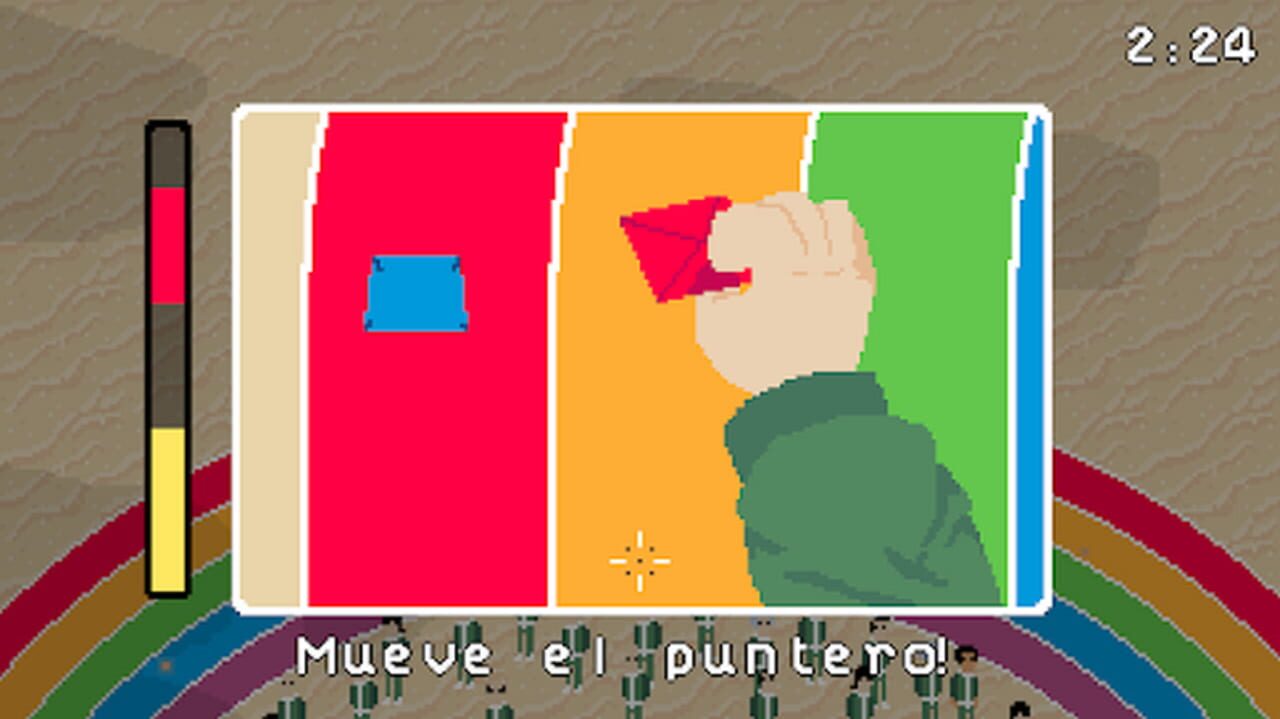Tap the crosshair pointer on the orange stripe
The width and height of the screenshot is (1280, 719).
pyautogui.click(x=639, y=561)
